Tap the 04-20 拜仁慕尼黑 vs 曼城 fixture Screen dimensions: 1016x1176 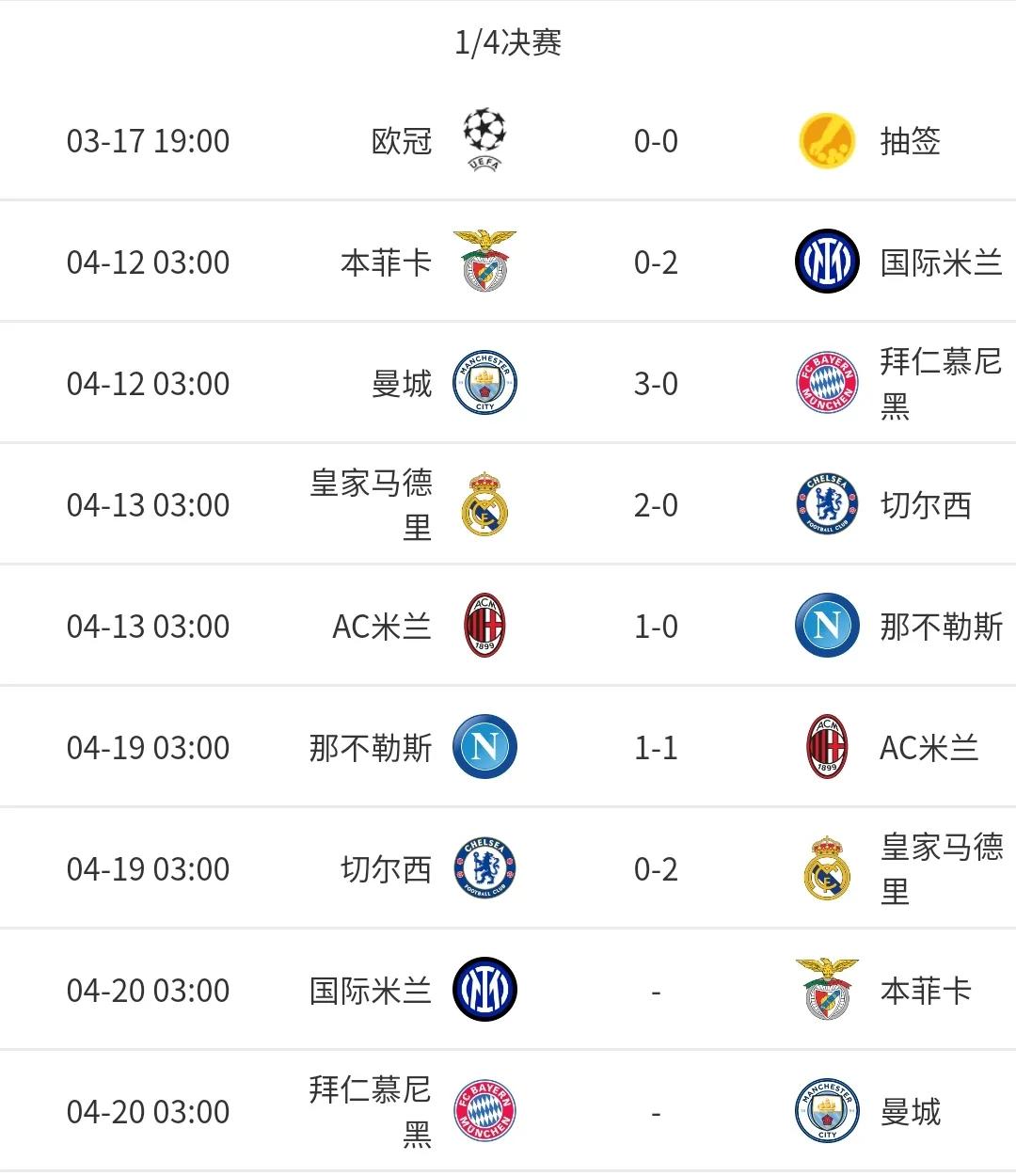tap(508, 1112)
